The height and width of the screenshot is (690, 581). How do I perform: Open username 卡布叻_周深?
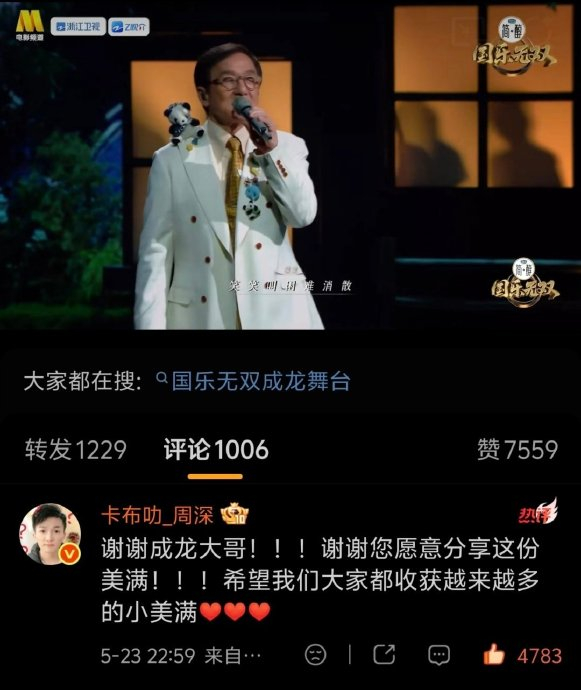[157, 515]
